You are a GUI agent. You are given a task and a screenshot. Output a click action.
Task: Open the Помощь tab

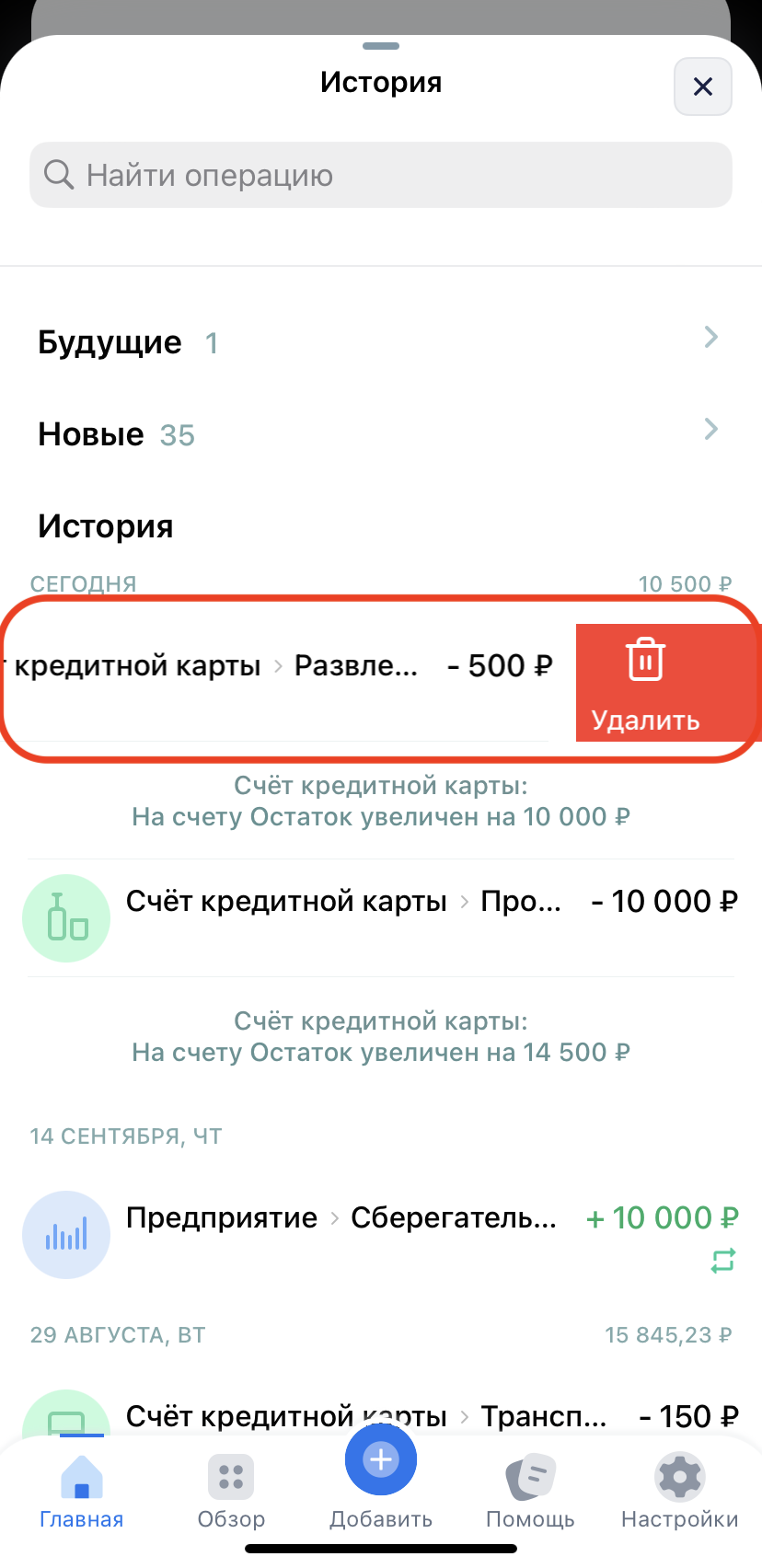530,1493
